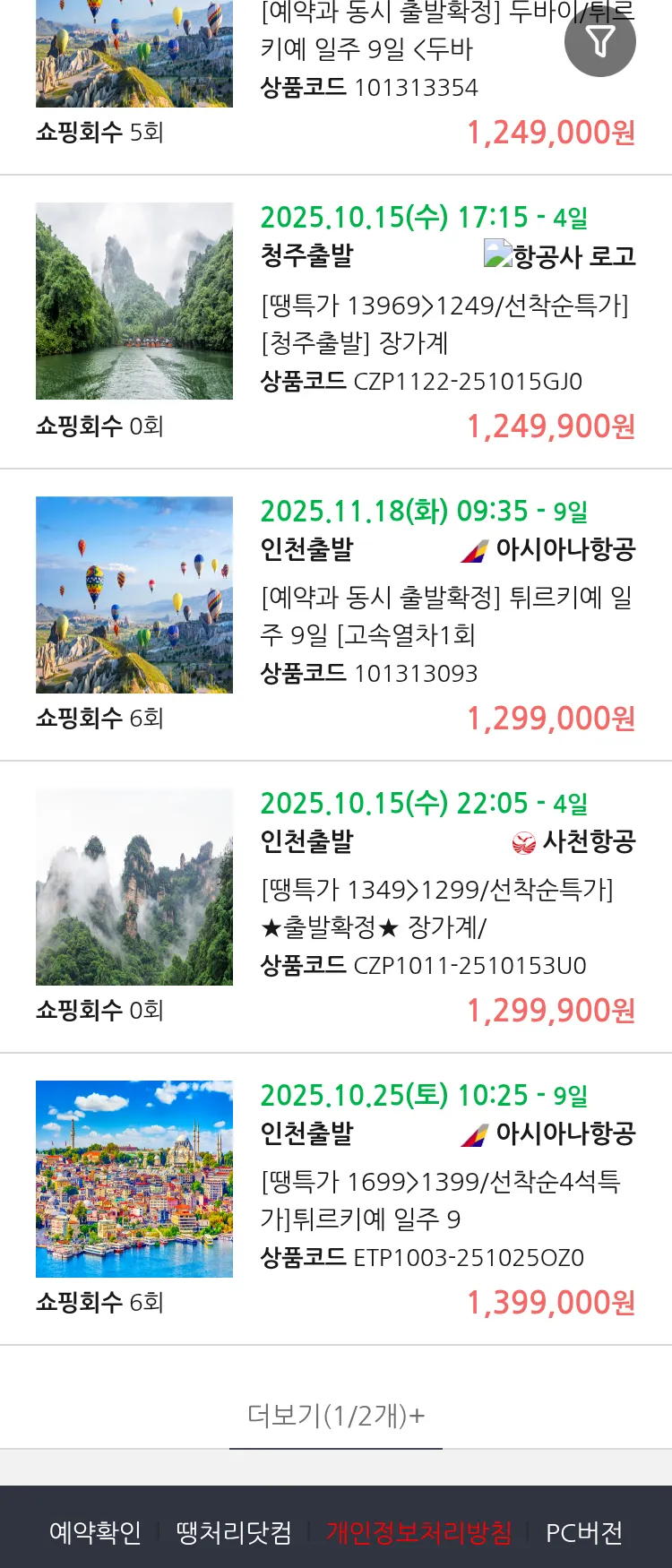Read the 개인정보처리방침 privacy policy

418,1533
